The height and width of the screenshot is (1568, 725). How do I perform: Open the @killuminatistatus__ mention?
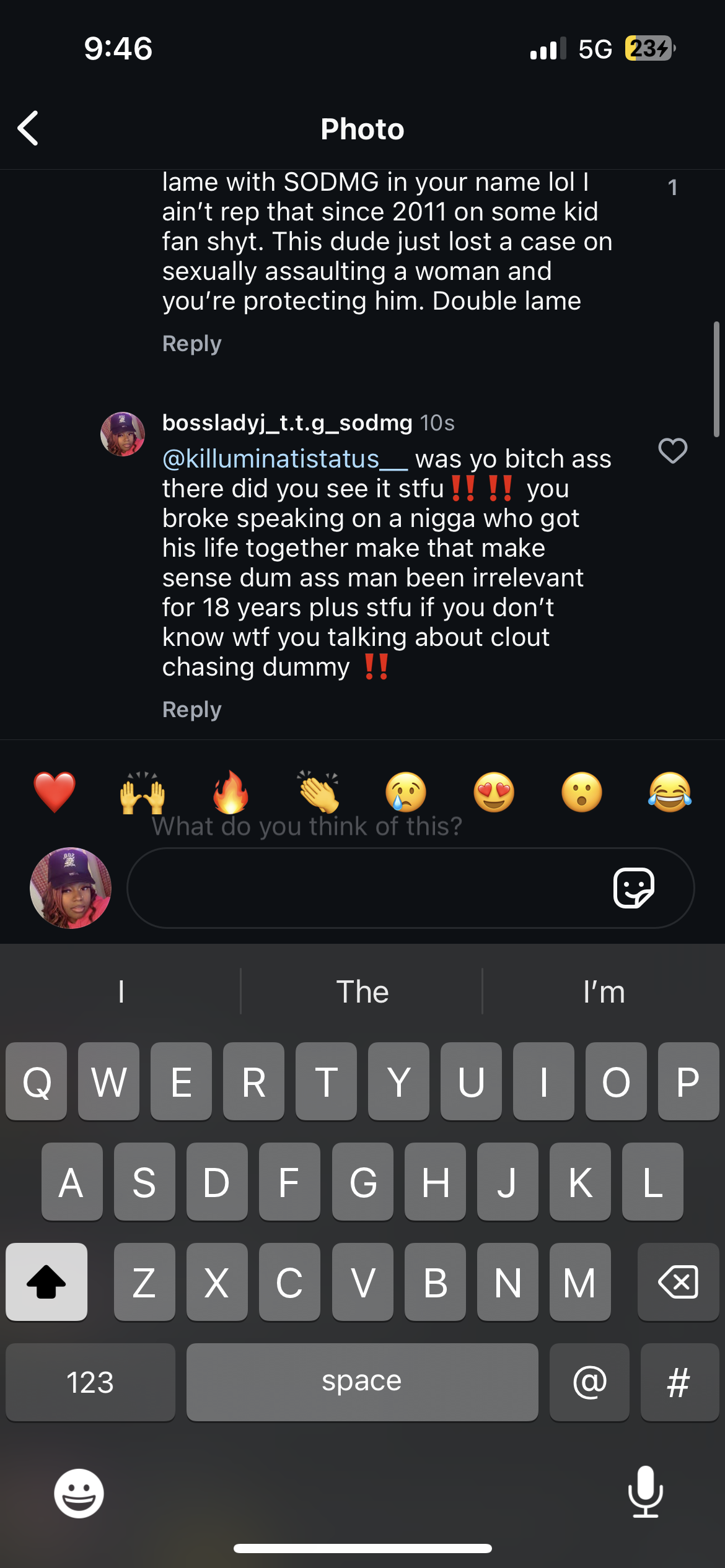tap(285, 459)
